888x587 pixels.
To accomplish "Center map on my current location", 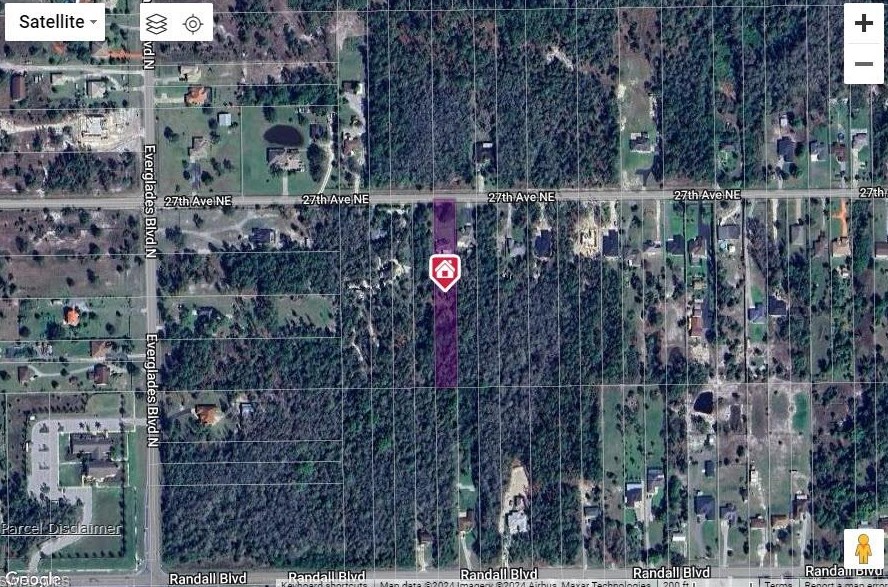I will [193, 23].
